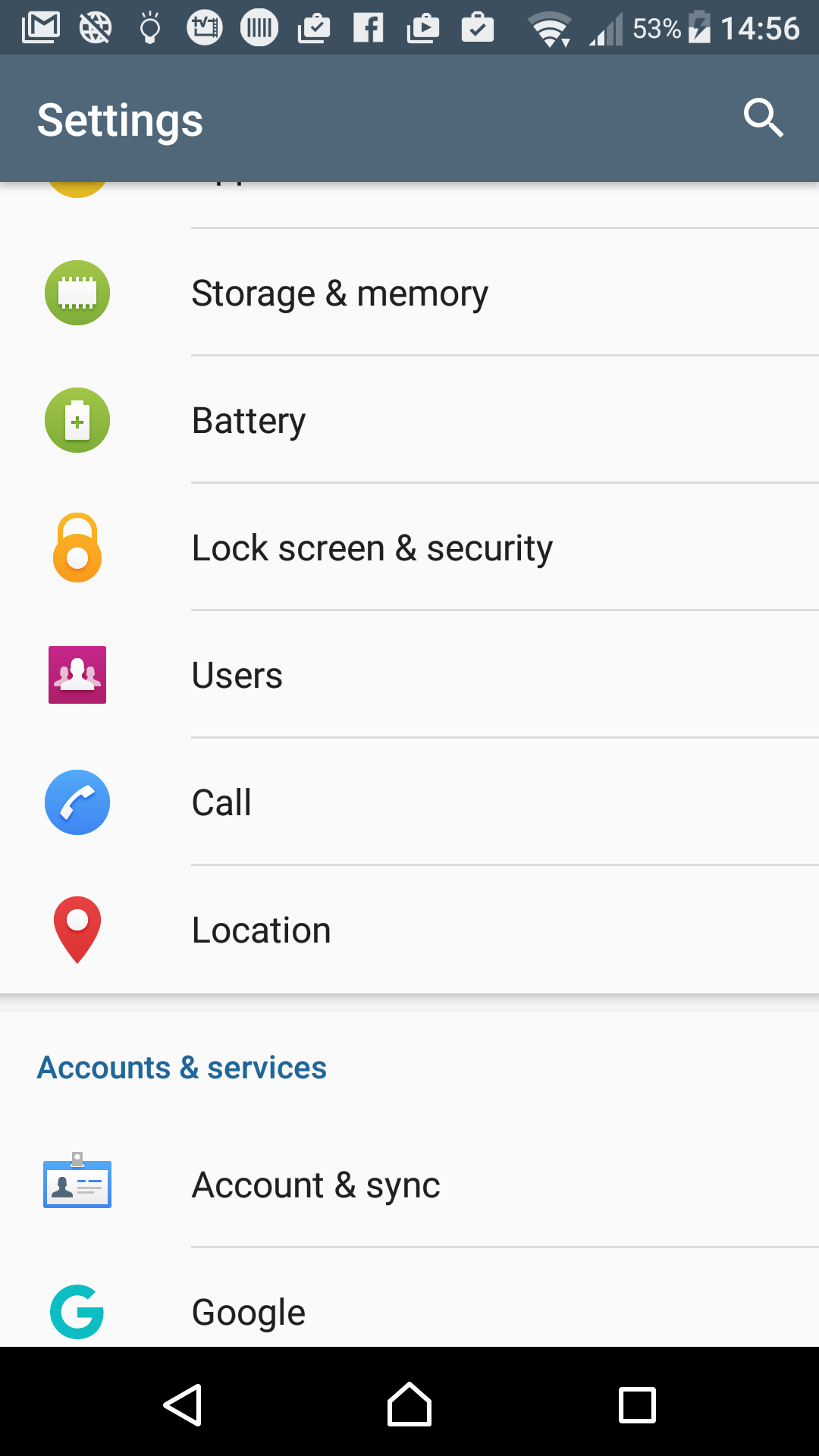Screen dimensions: 819x1456
Task: Open Battery settings
Action: click(x=409, y=420)
